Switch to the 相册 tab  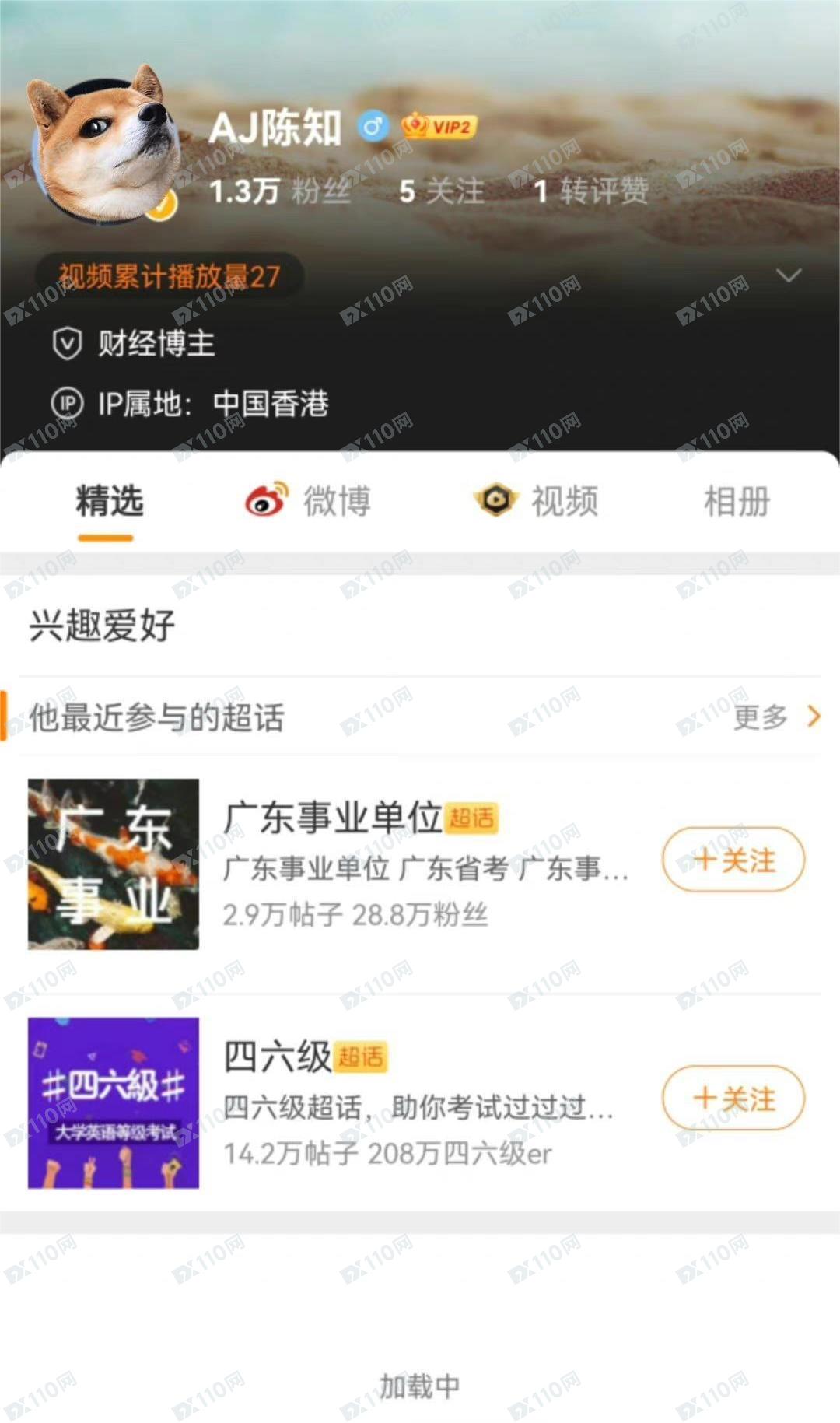pyautogui.click(x=736, y=502)
